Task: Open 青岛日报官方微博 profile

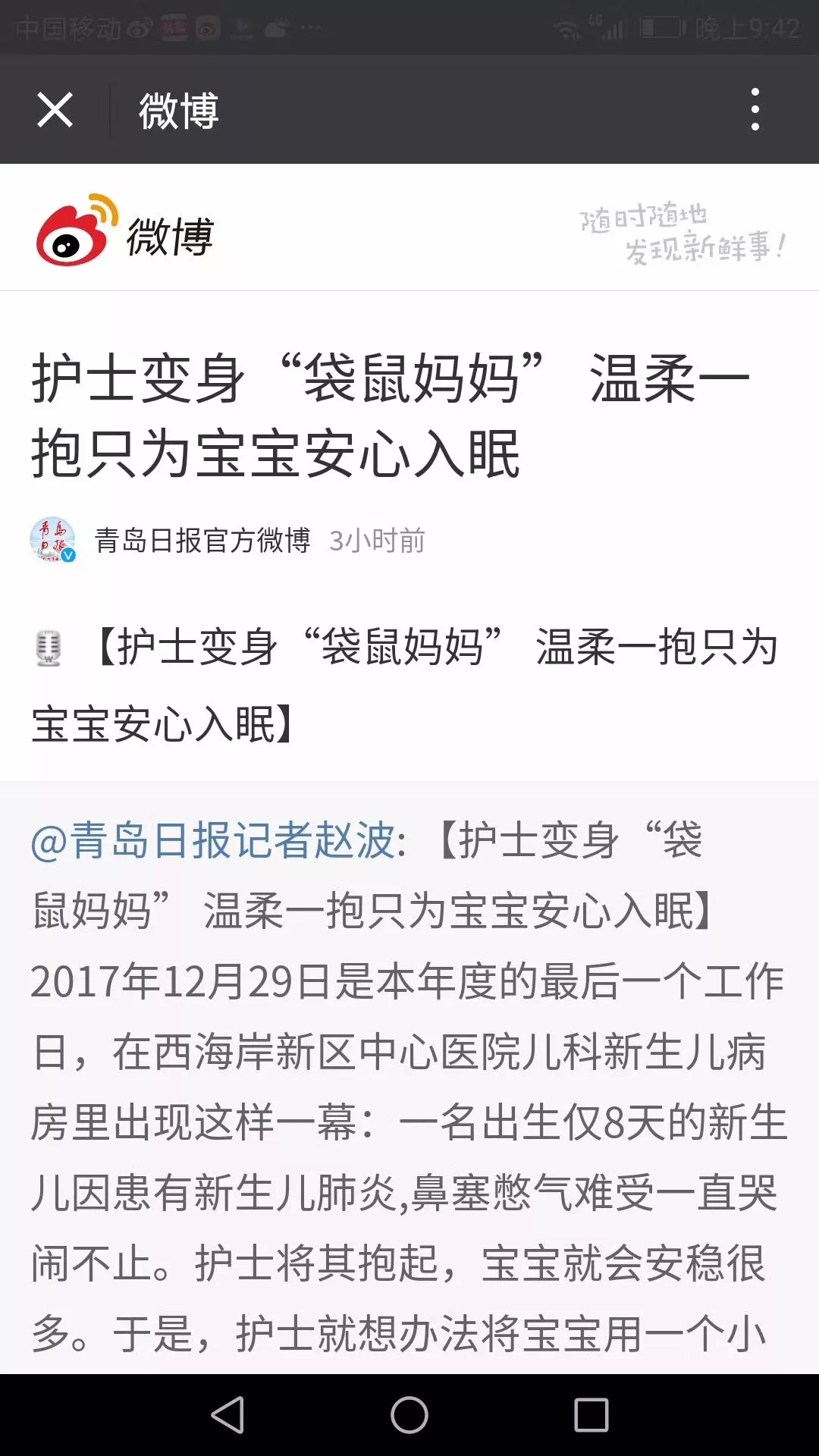Action: 202,541
